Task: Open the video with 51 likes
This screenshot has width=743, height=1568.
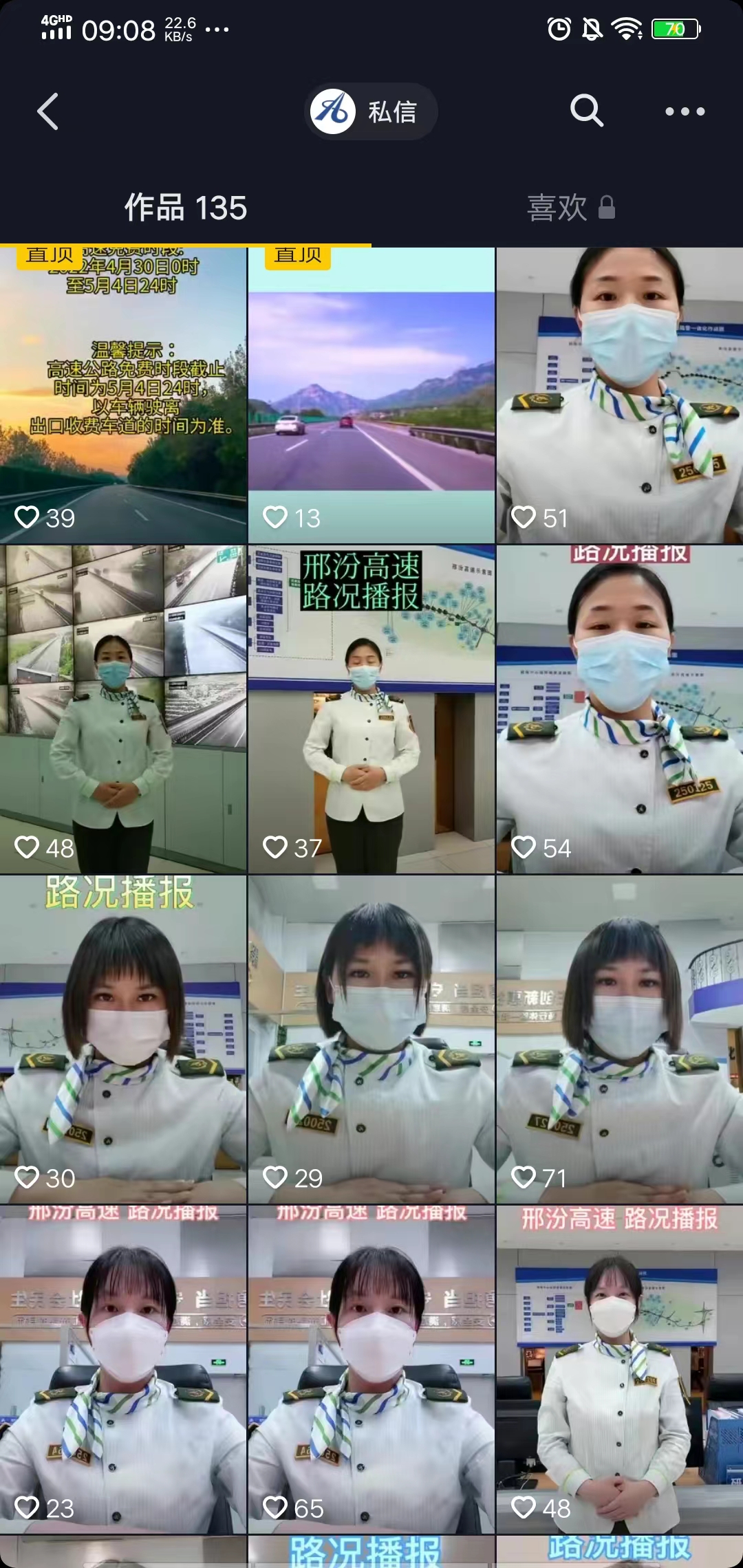Action: coord(619,395)
